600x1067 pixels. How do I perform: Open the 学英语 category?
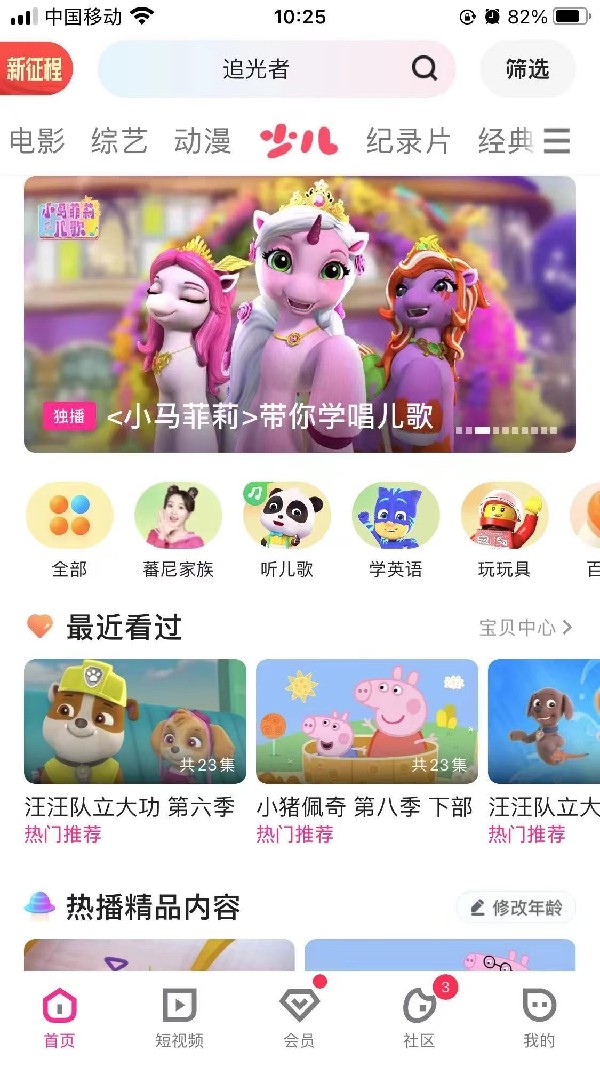[395, 528]
